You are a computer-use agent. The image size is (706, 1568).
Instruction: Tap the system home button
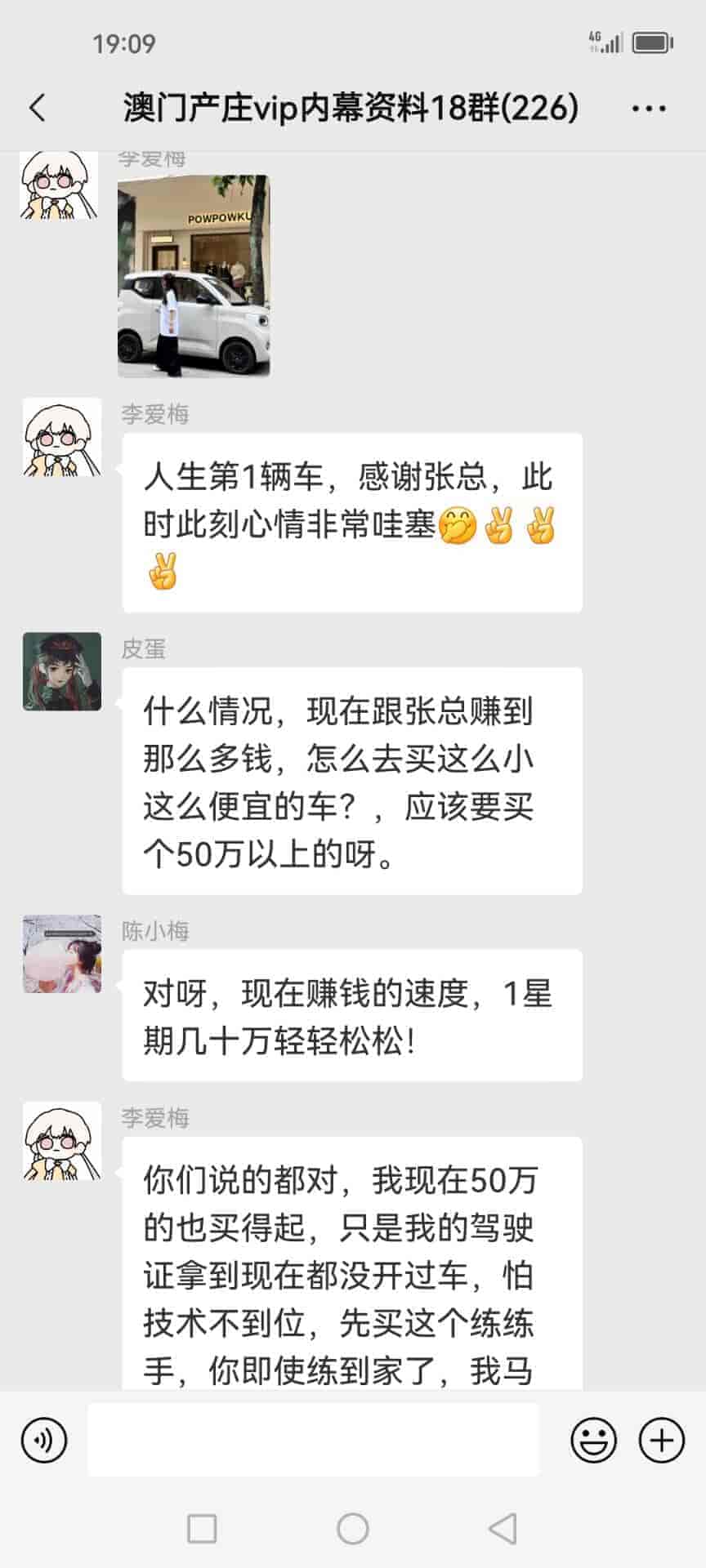pos(353,1529)
